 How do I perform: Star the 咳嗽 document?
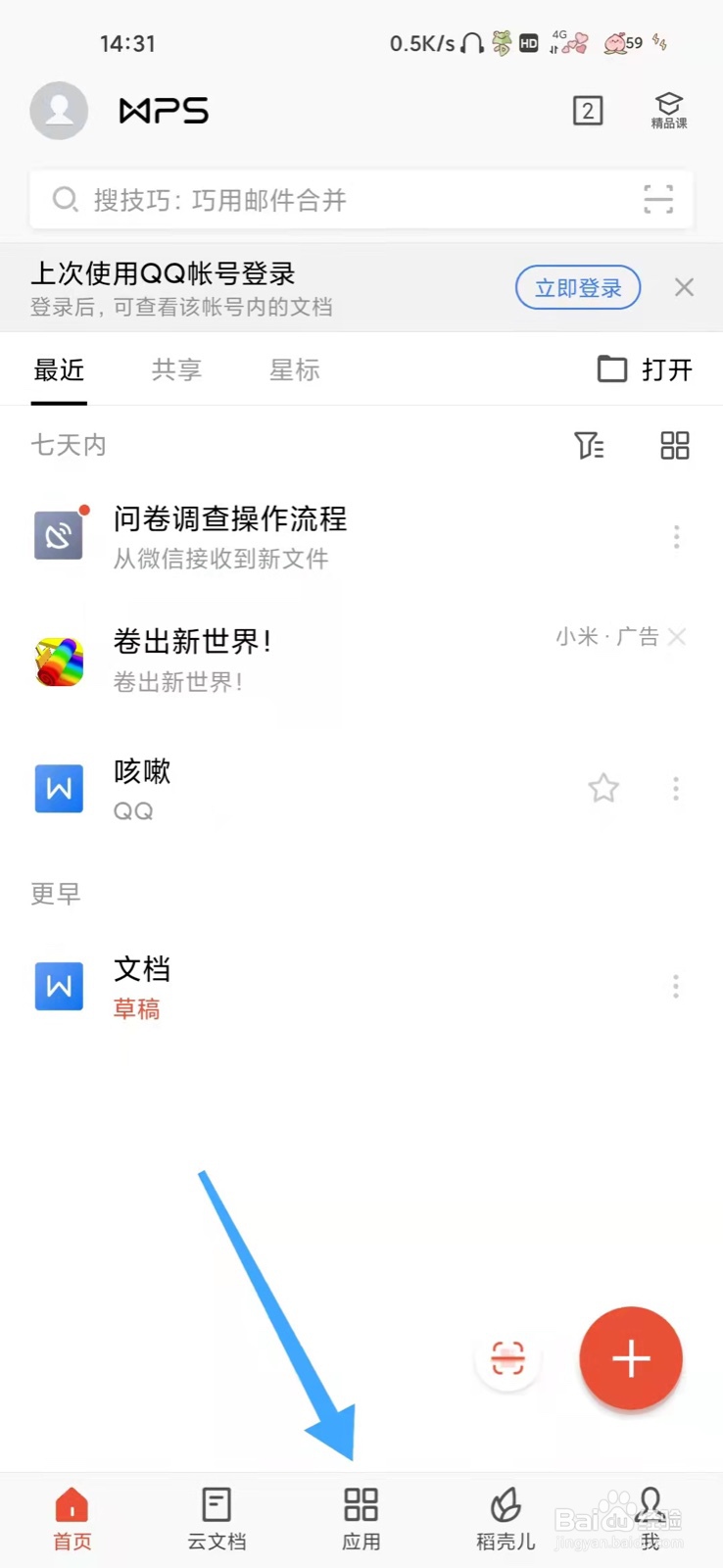click(x=602, y=788)
